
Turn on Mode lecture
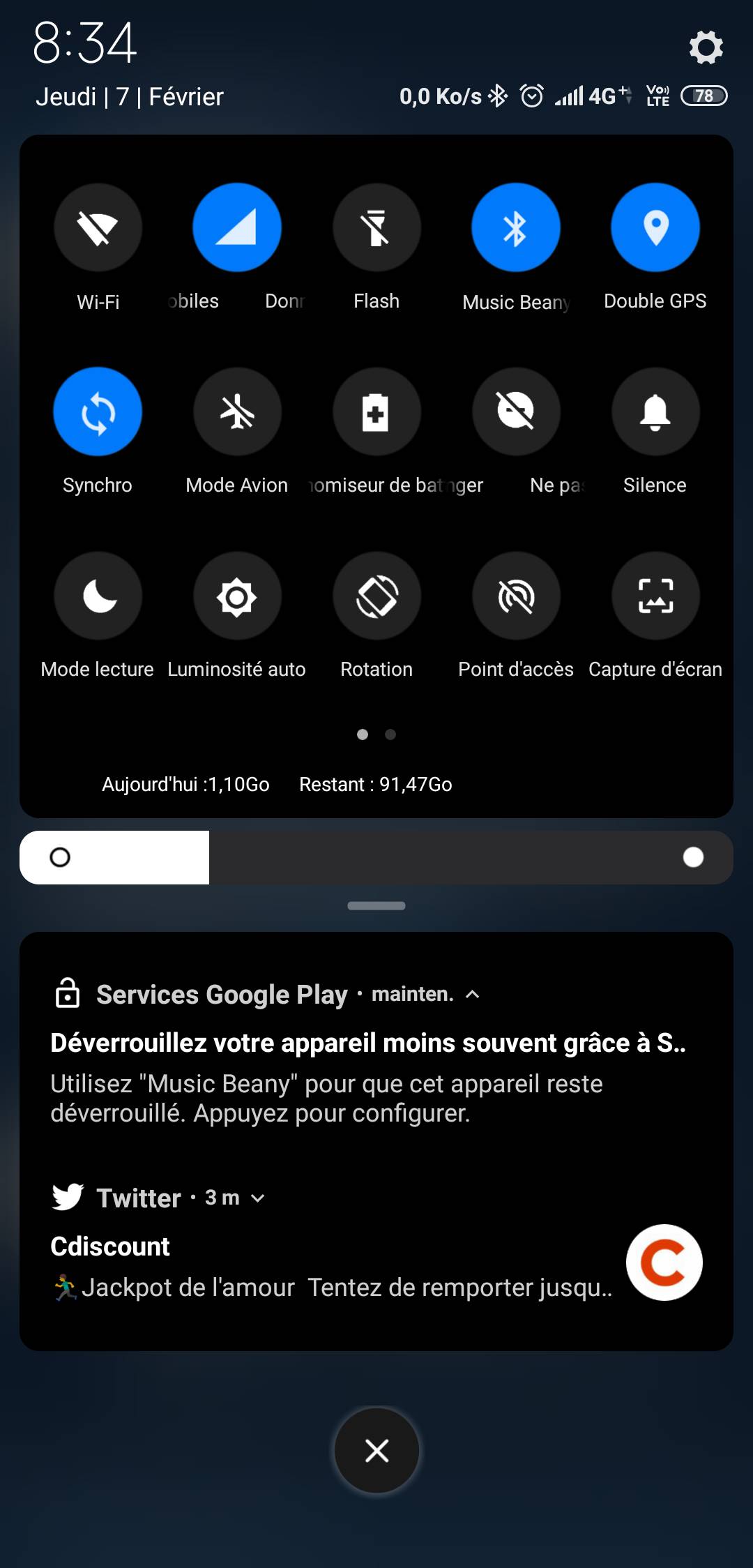(98, 596)
